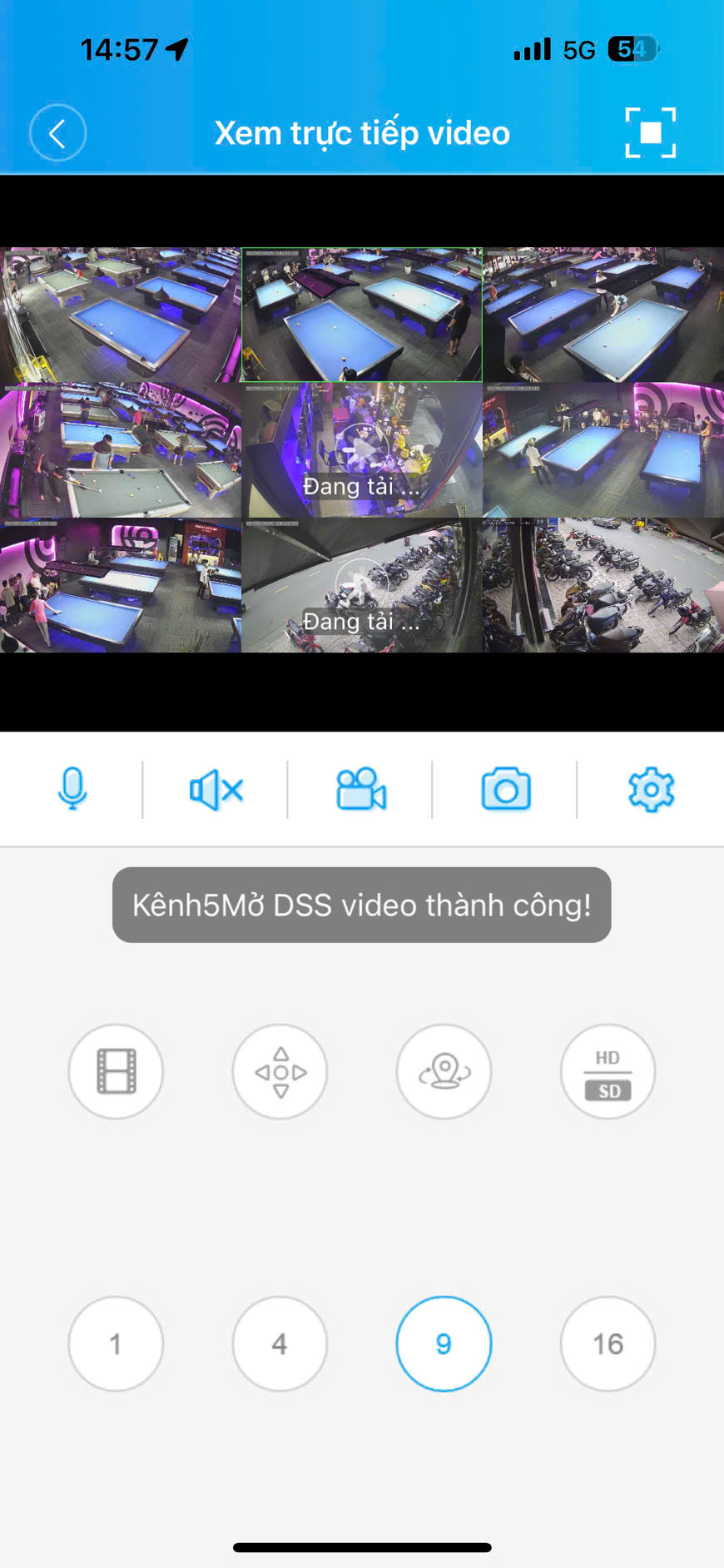724x1568 pixels.
Task: Take a snapshot with the camera icon
Action: coord(506,789)
